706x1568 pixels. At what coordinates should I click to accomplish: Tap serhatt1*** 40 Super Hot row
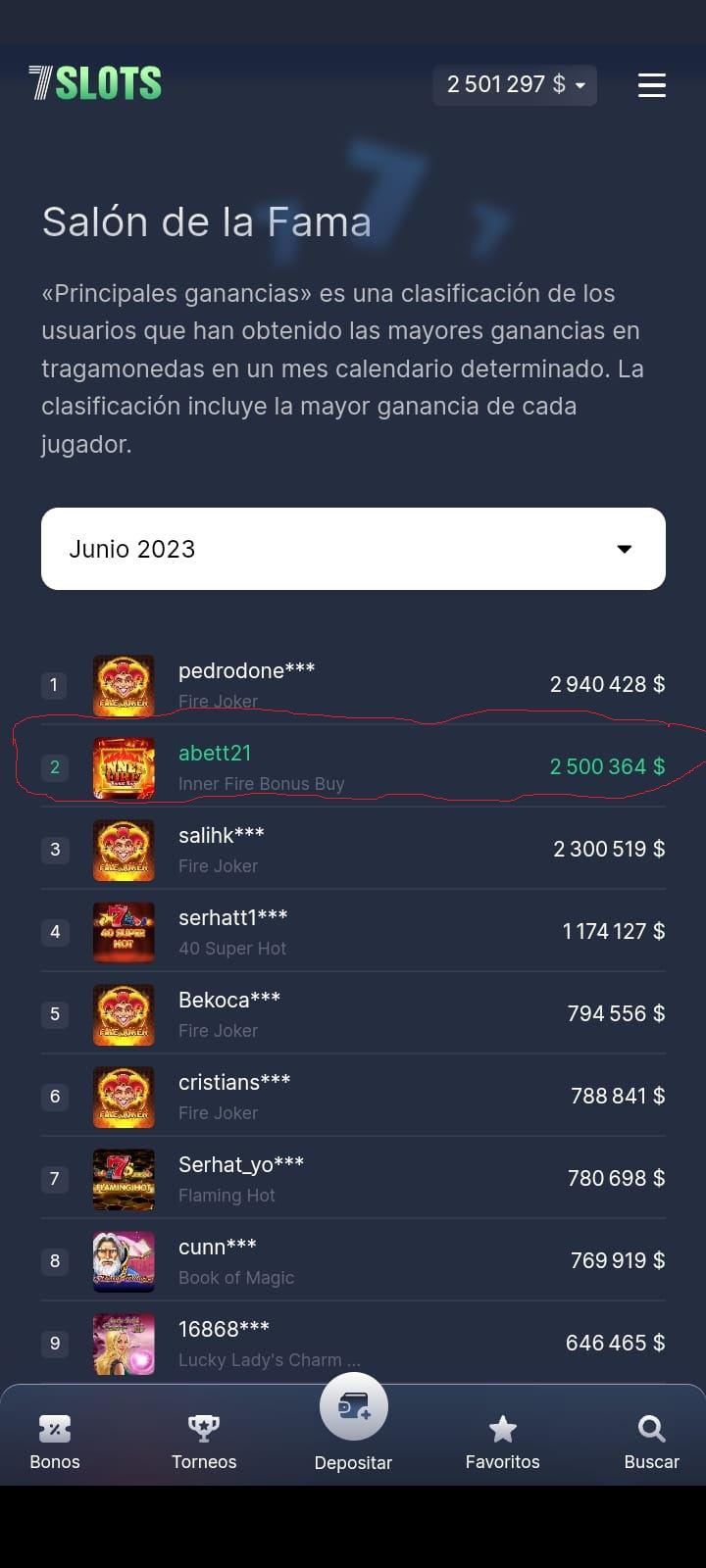tap(353, 931)
